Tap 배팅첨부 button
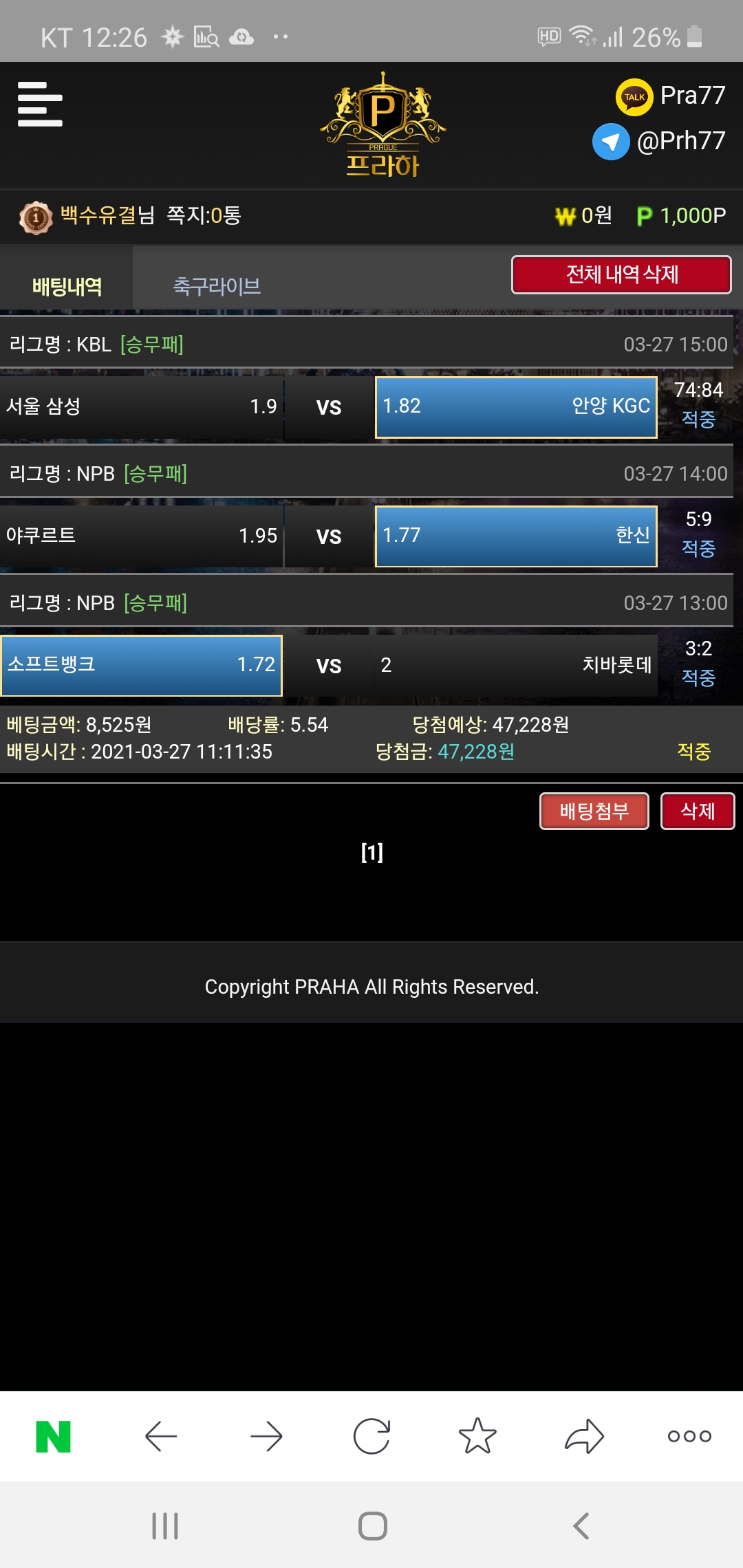This screenshot has width=743, height=1568. (594, 812)
